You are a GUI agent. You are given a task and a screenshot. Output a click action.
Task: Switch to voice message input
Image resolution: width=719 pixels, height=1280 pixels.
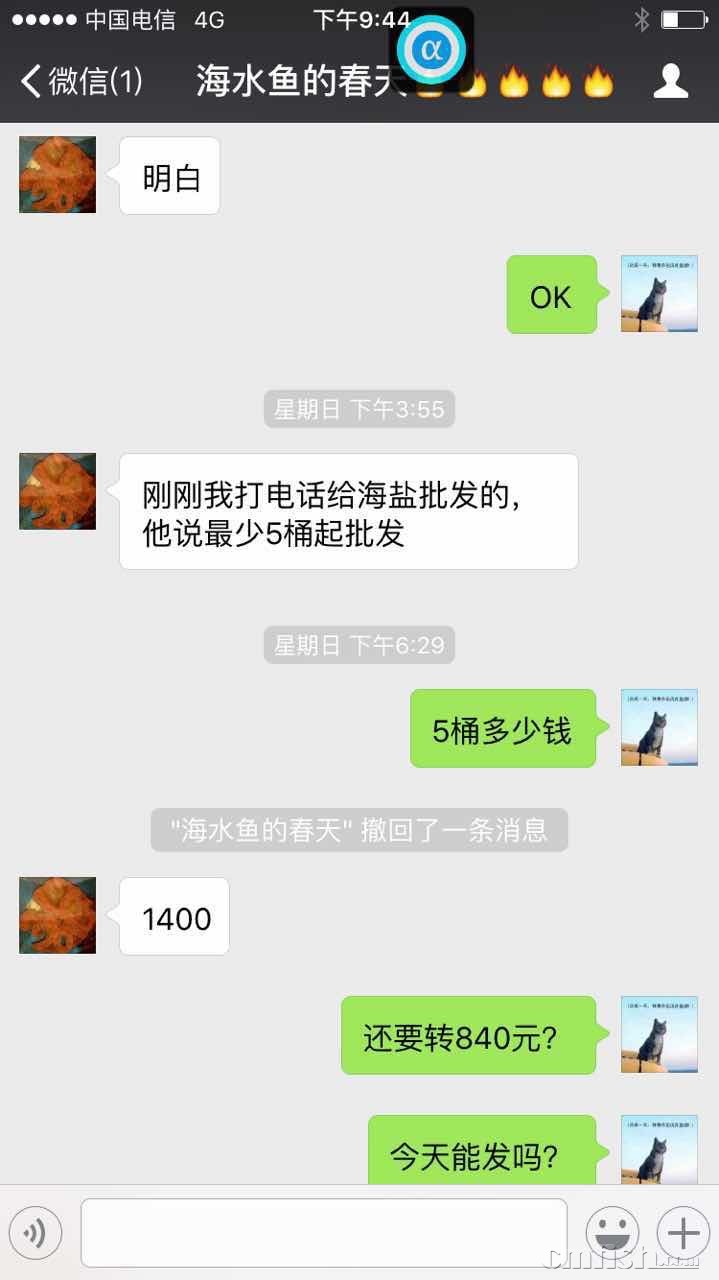pos(35,1232)
